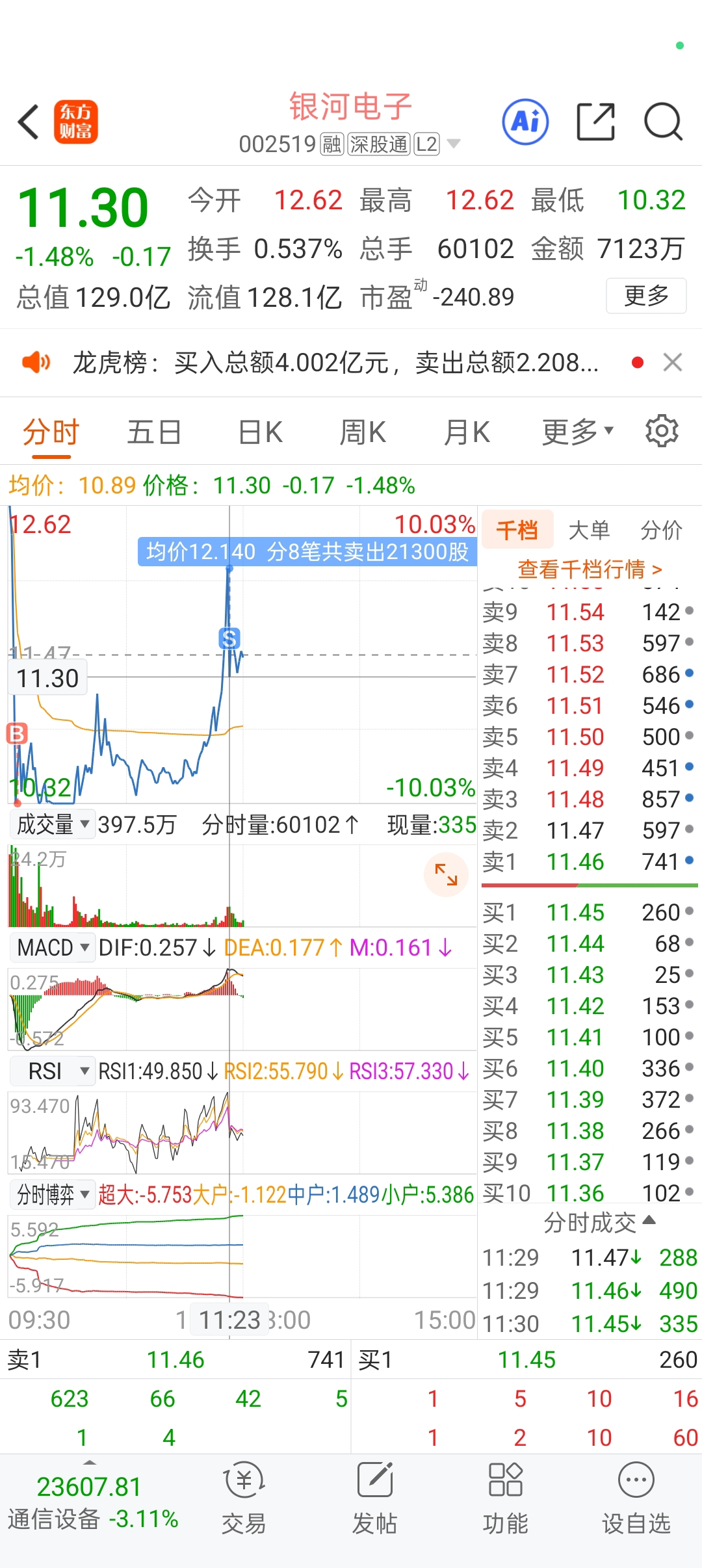Image resolution: width=702 pixels, height=1568 pixels.
Task: Tap 更多 button beside 市盈 figures
Action: point(646,296)
